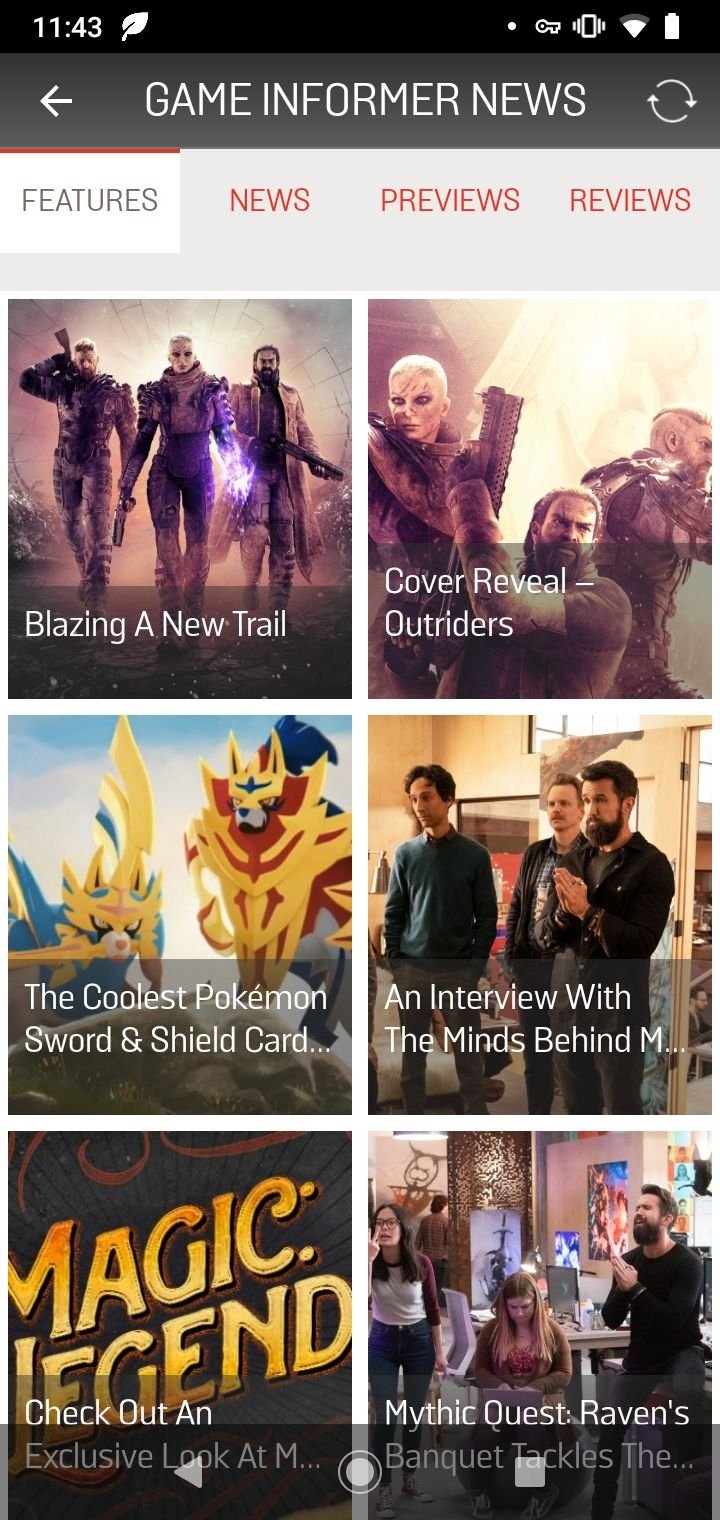This screenshot has height=1520, width=720.
Task: Open the Cover Reveal – Outriders article
Action: [x=540, y=498]
